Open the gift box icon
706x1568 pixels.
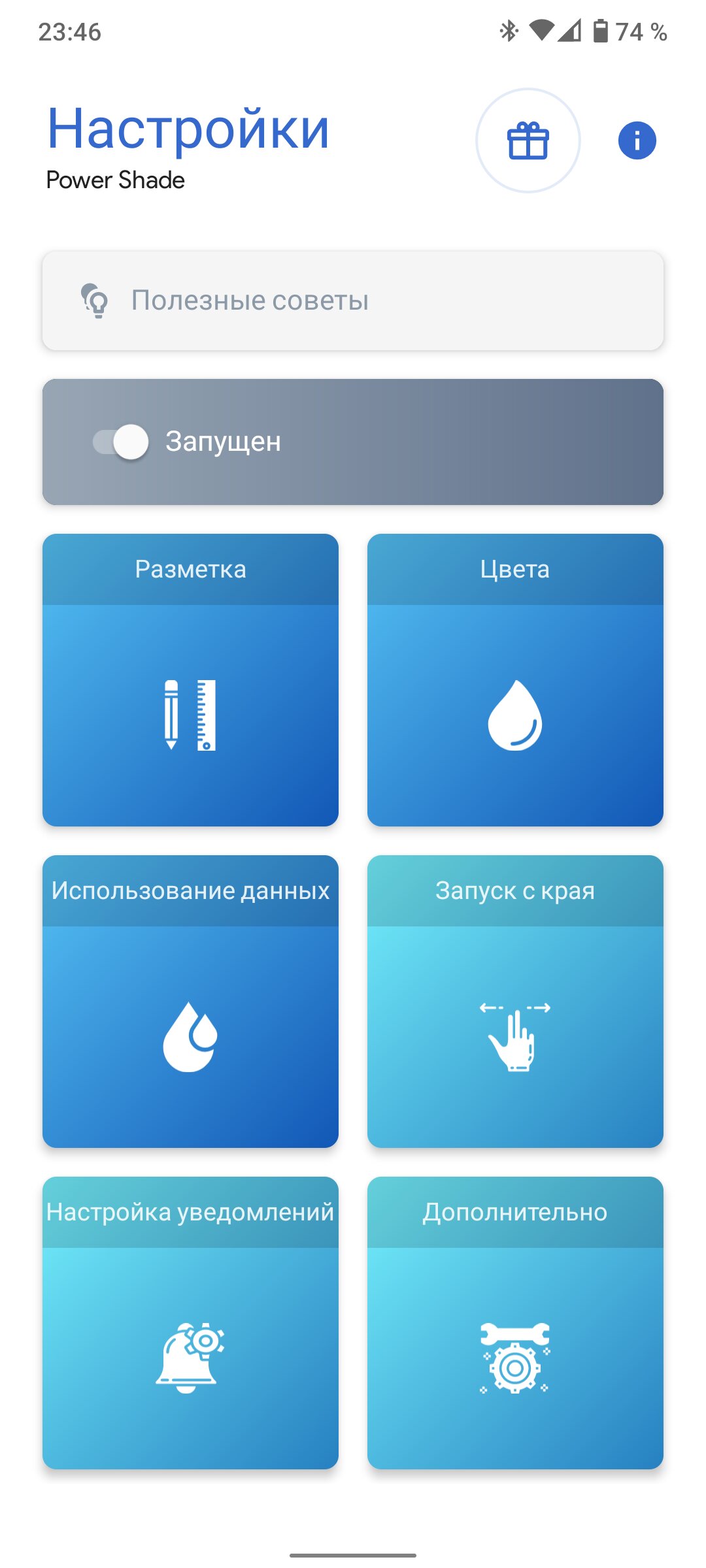point(528,140)
